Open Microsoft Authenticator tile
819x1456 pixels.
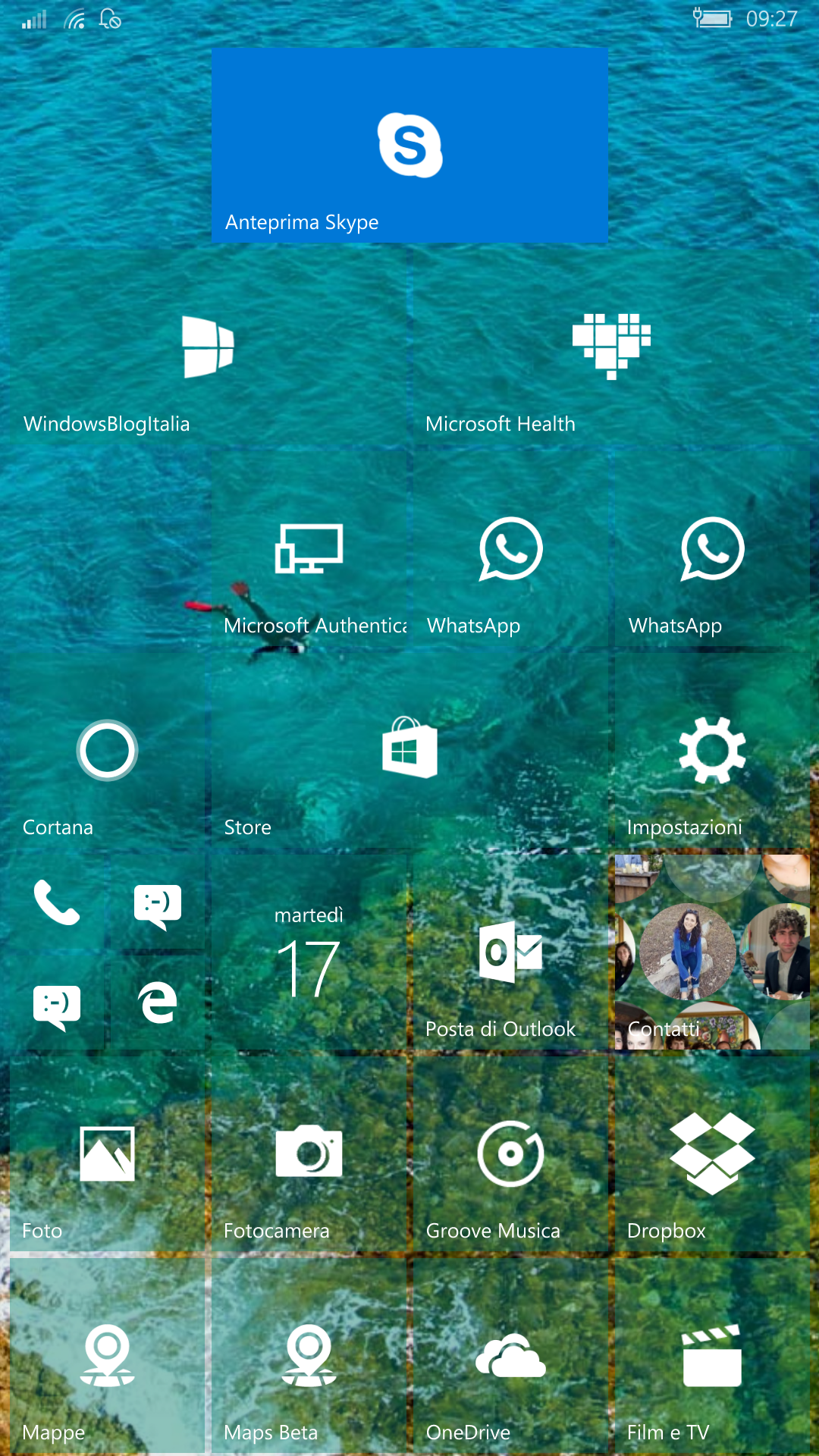(309, 549)
